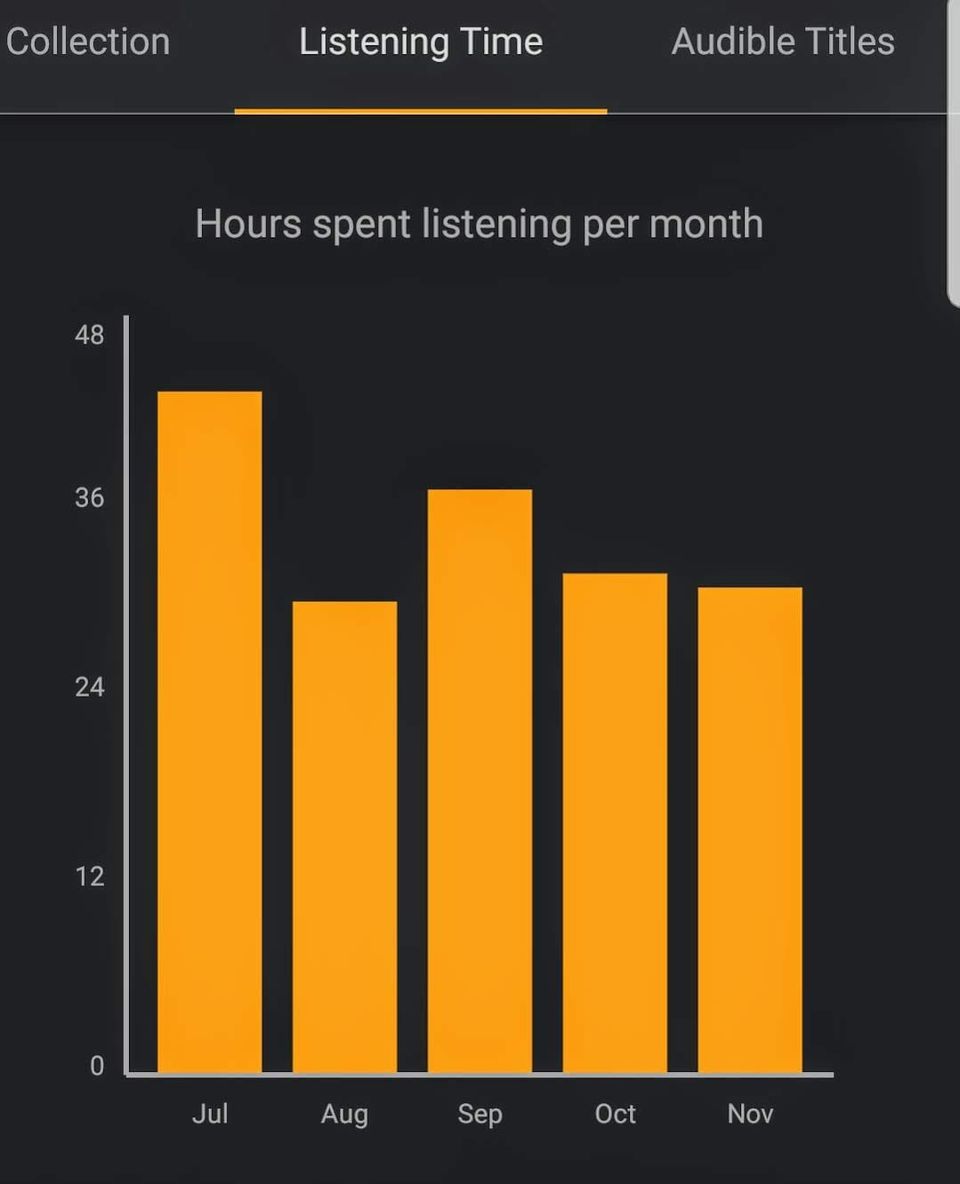Click the Sep axis label
The image size is (960, 1184).
click(x=480, y=1113)
